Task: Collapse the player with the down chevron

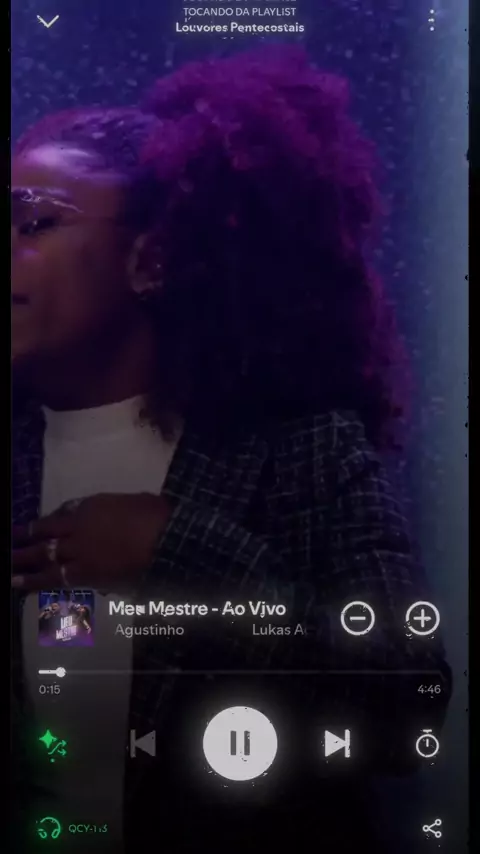Action: (48, 21)
